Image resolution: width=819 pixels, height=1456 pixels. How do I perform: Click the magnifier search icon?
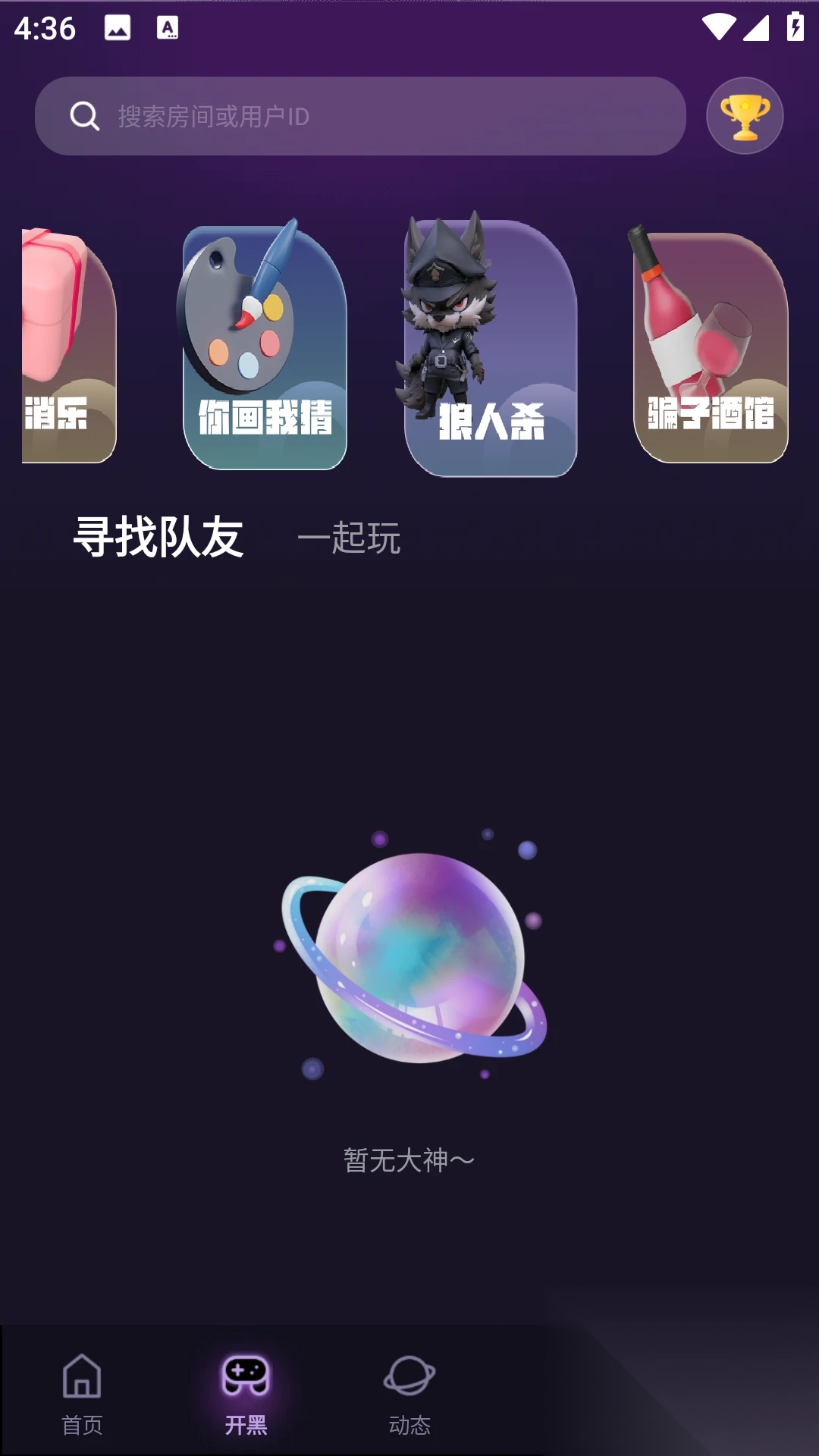click(83, 115)
